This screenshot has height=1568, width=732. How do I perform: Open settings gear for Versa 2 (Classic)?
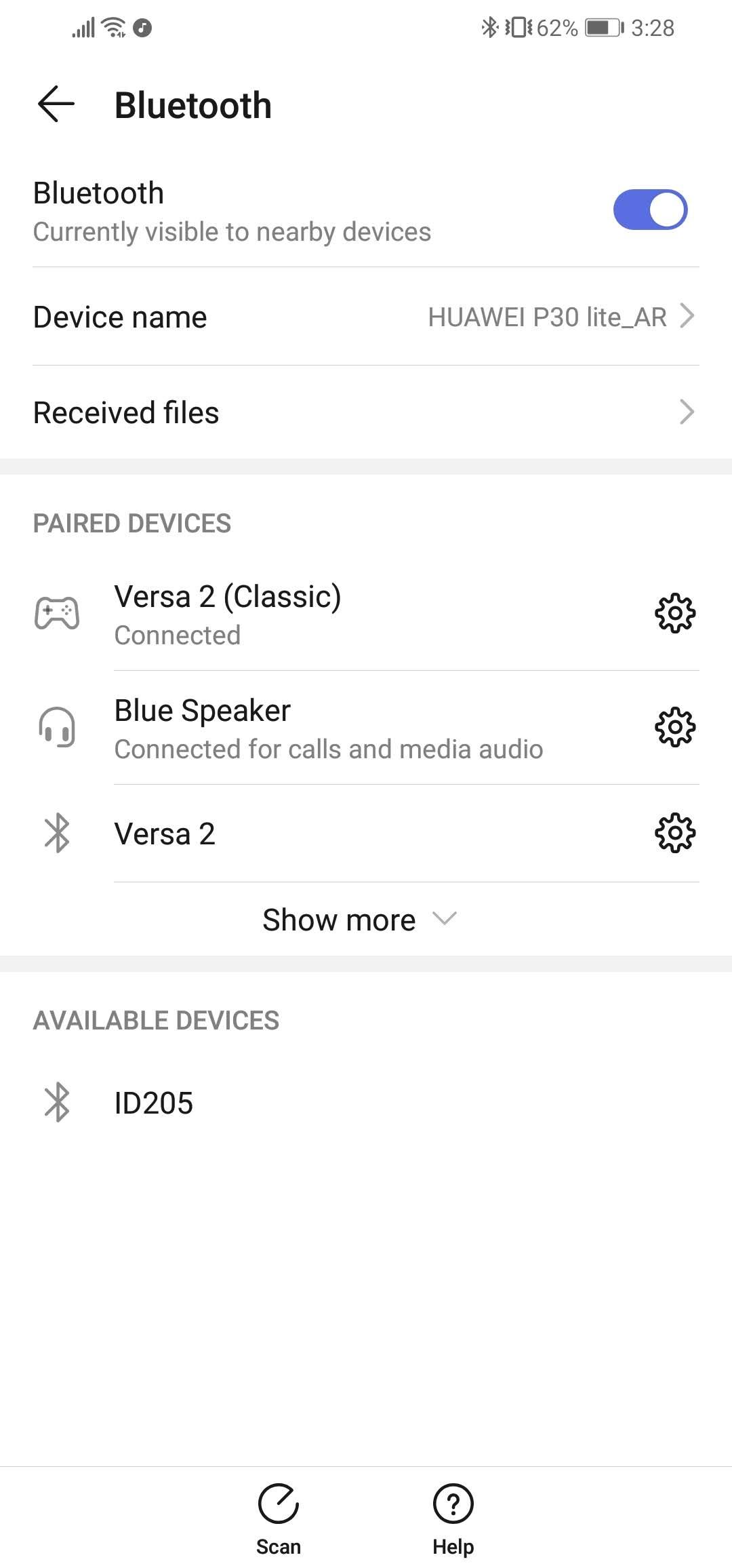(x=674, y=614)
